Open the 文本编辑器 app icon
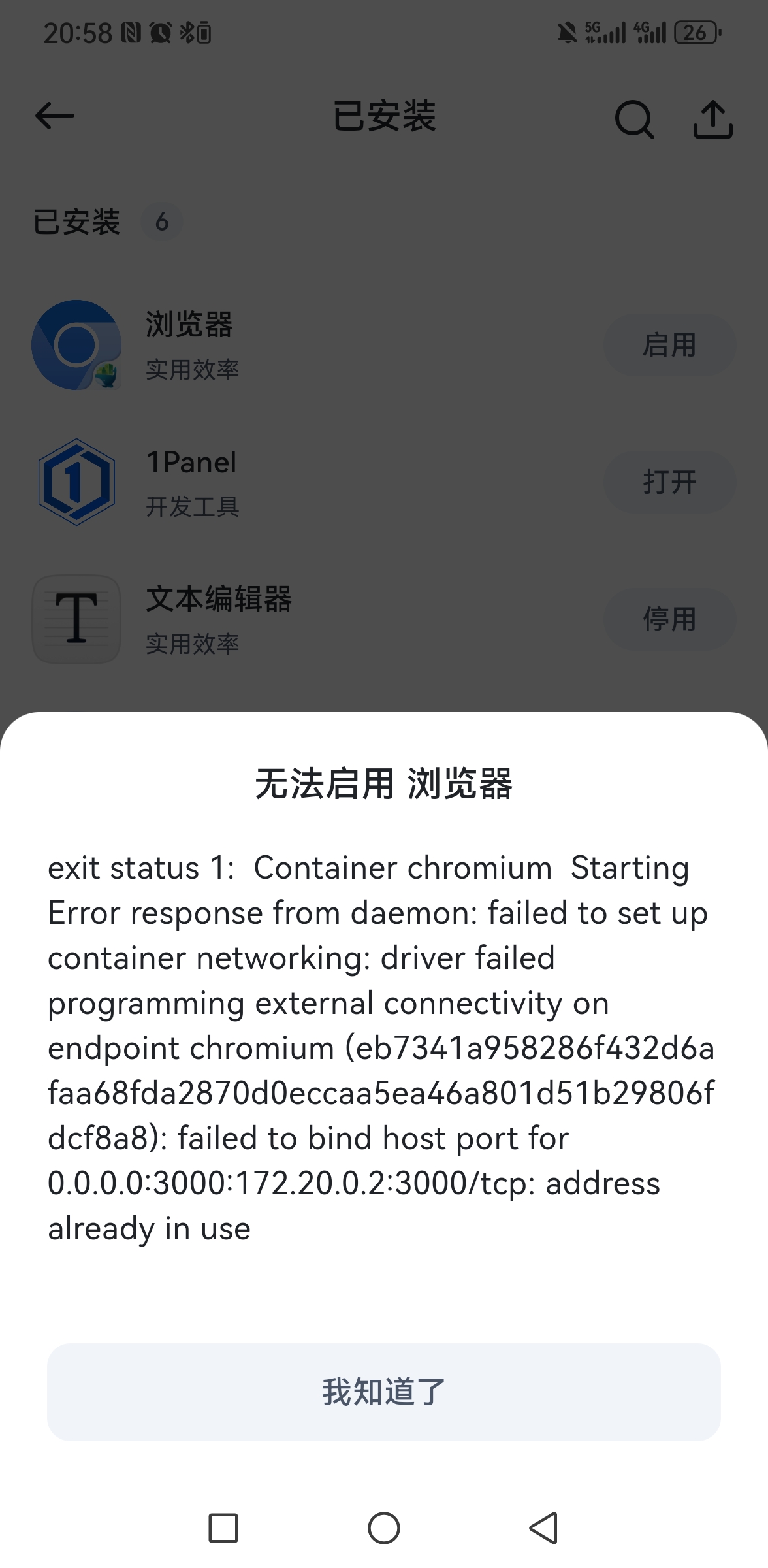 tap(76, 619)
